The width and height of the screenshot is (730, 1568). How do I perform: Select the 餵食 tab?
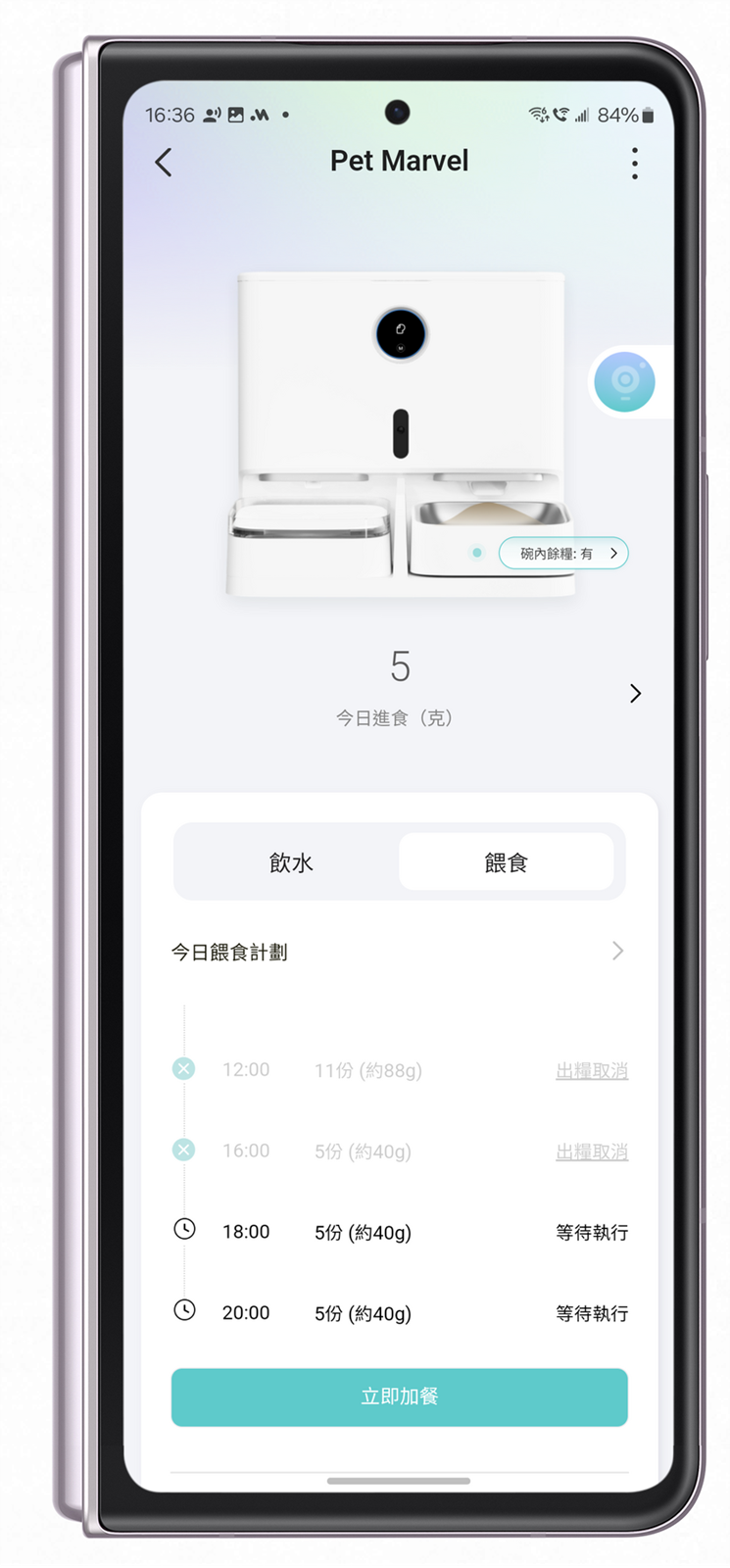click(x=507, y=862)
